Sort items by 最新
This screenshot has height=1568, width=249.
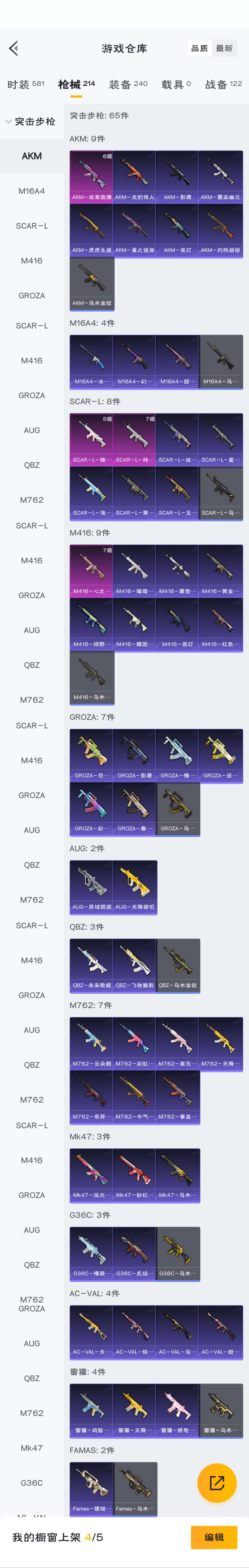[x=224, y=48]
